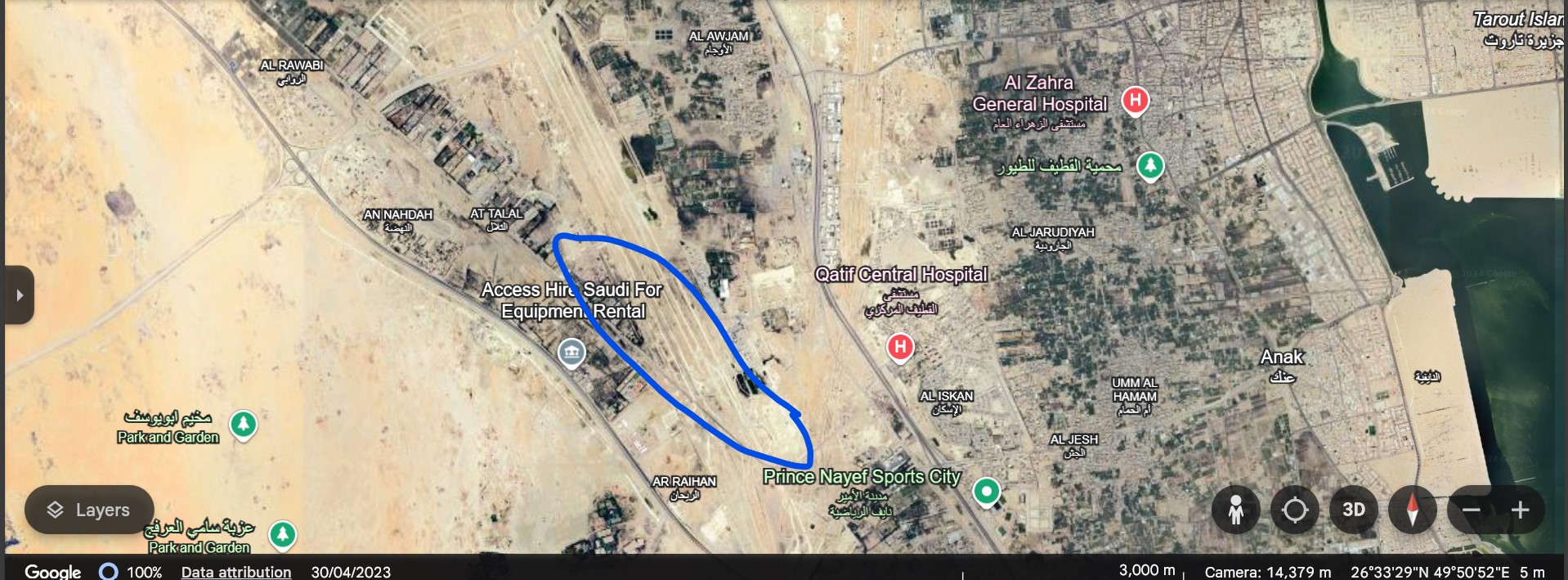1568x580 pixels.
Task: Reset orientation with the compass
Action: click(x=1412, y=510)
